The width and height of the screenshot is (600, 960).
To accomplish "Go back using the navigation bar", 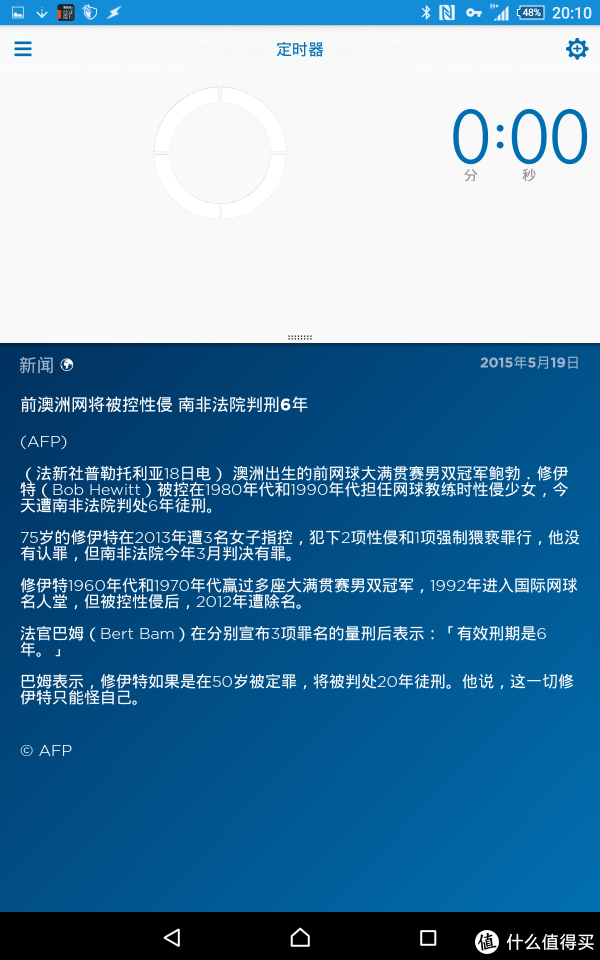I will [x=172, y=937].
